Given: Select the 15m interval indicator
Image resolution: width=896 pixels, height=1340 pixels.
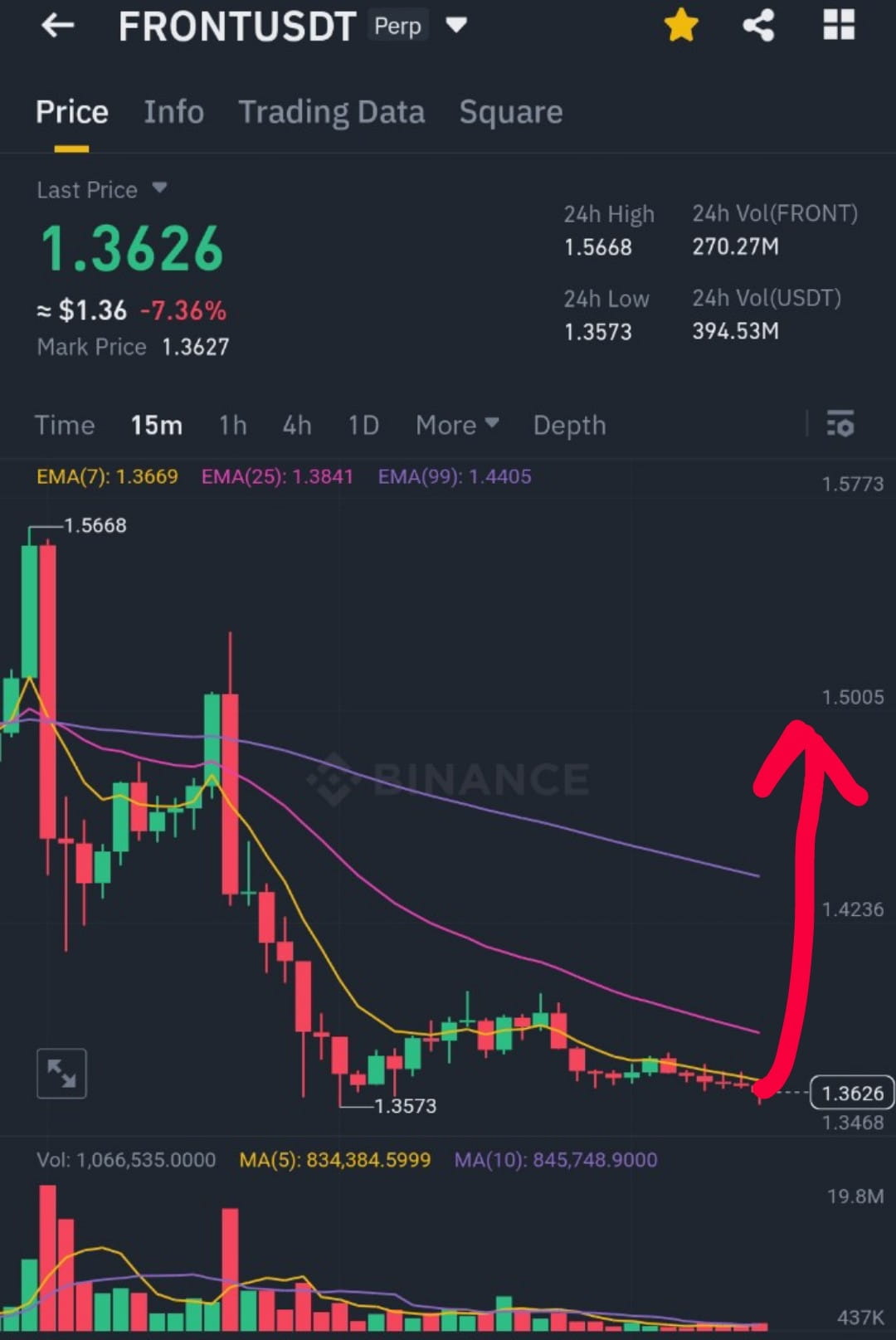Looking at the screenshot, I should (x=156, y=425).
